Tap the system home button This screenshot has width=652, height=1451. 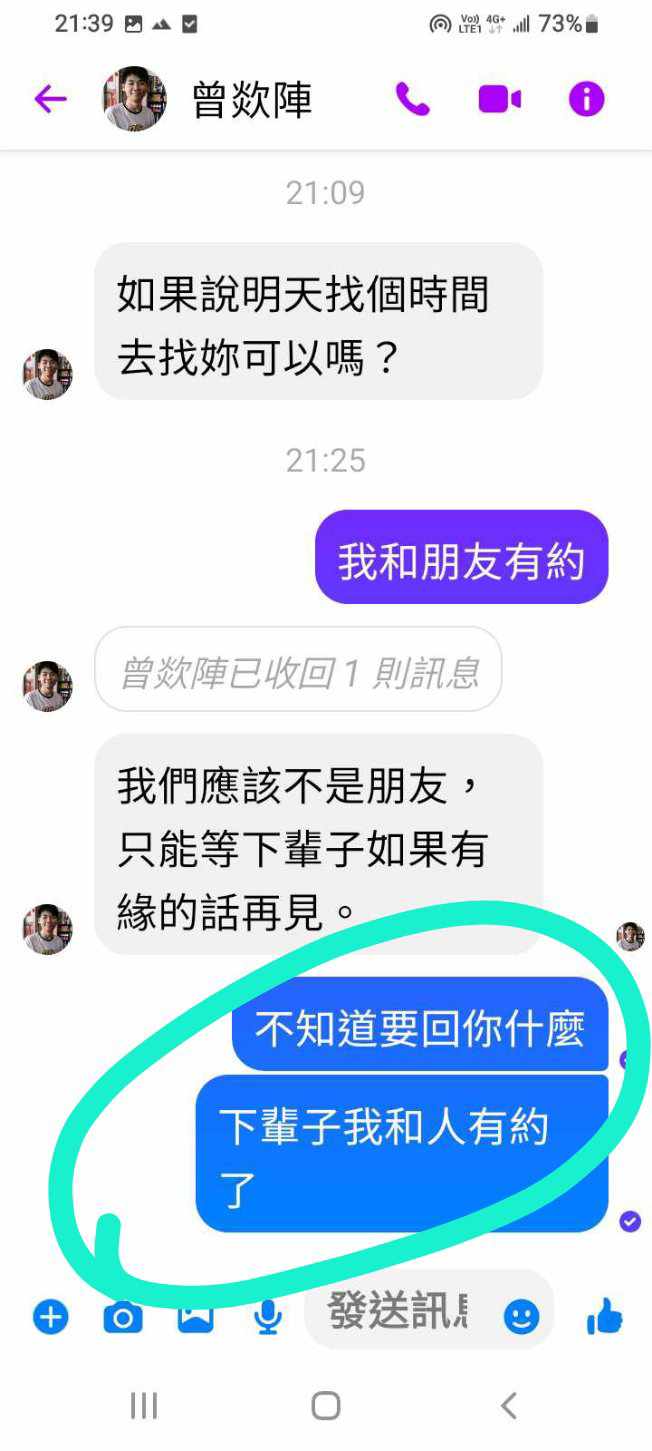pos(326,1405)
